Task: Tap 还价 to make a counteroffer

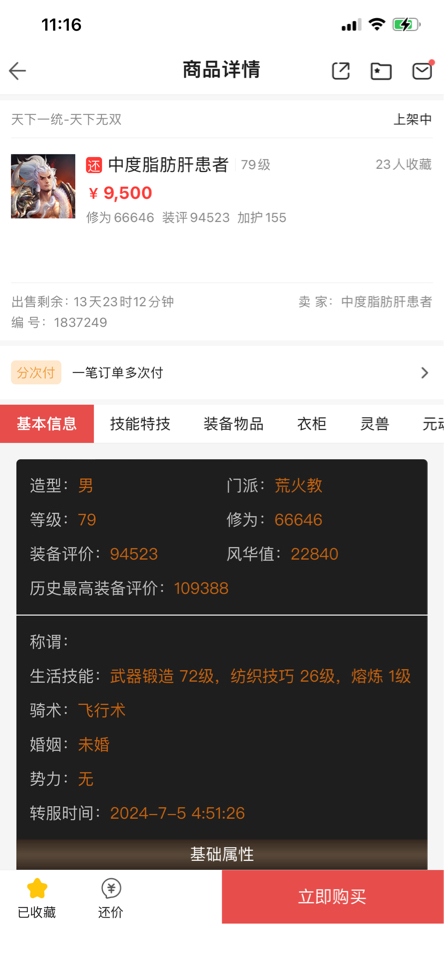Action: (111, 898)
